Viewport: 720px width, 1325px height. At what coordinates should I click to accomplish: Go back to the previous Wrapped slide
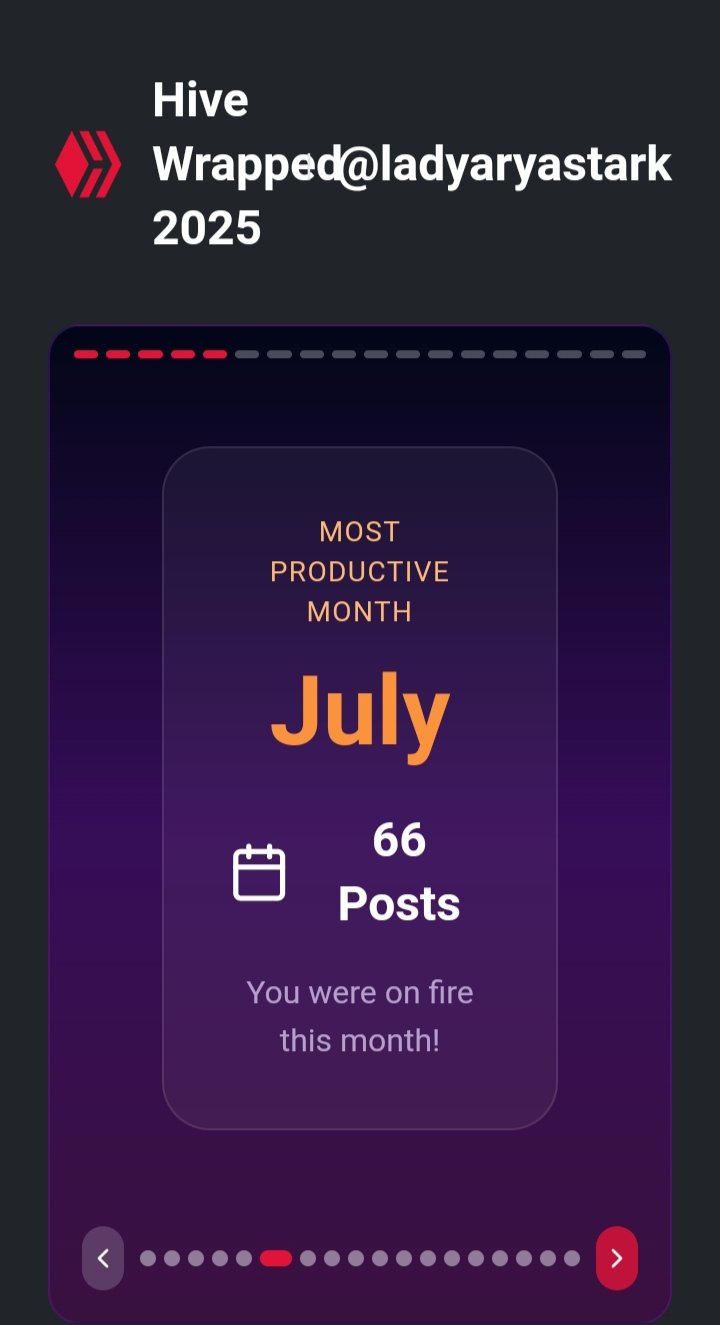pyautogui.click(x=103, y=1258)
